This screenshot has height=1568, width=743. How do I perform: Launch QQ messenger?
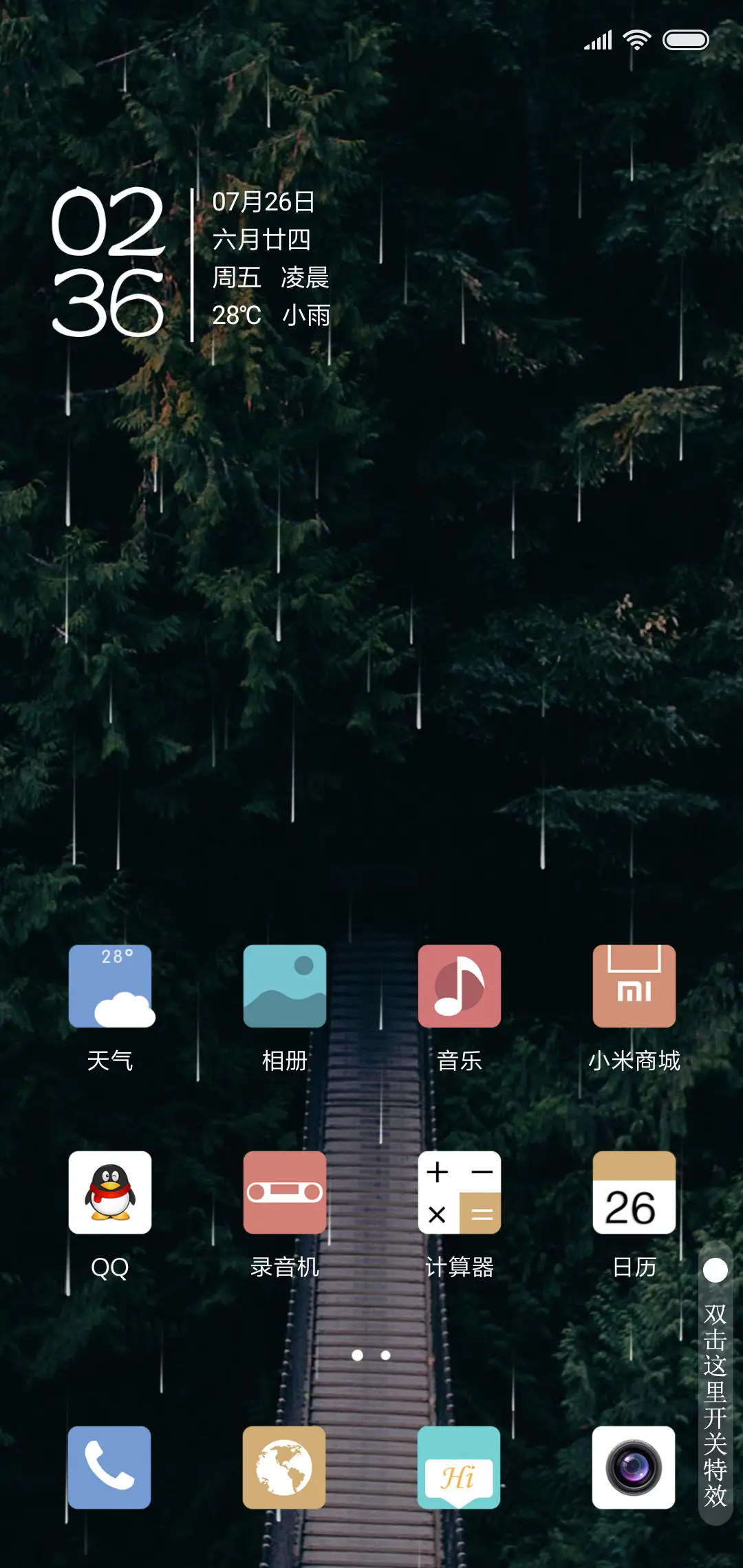(x=110, y=1195)
